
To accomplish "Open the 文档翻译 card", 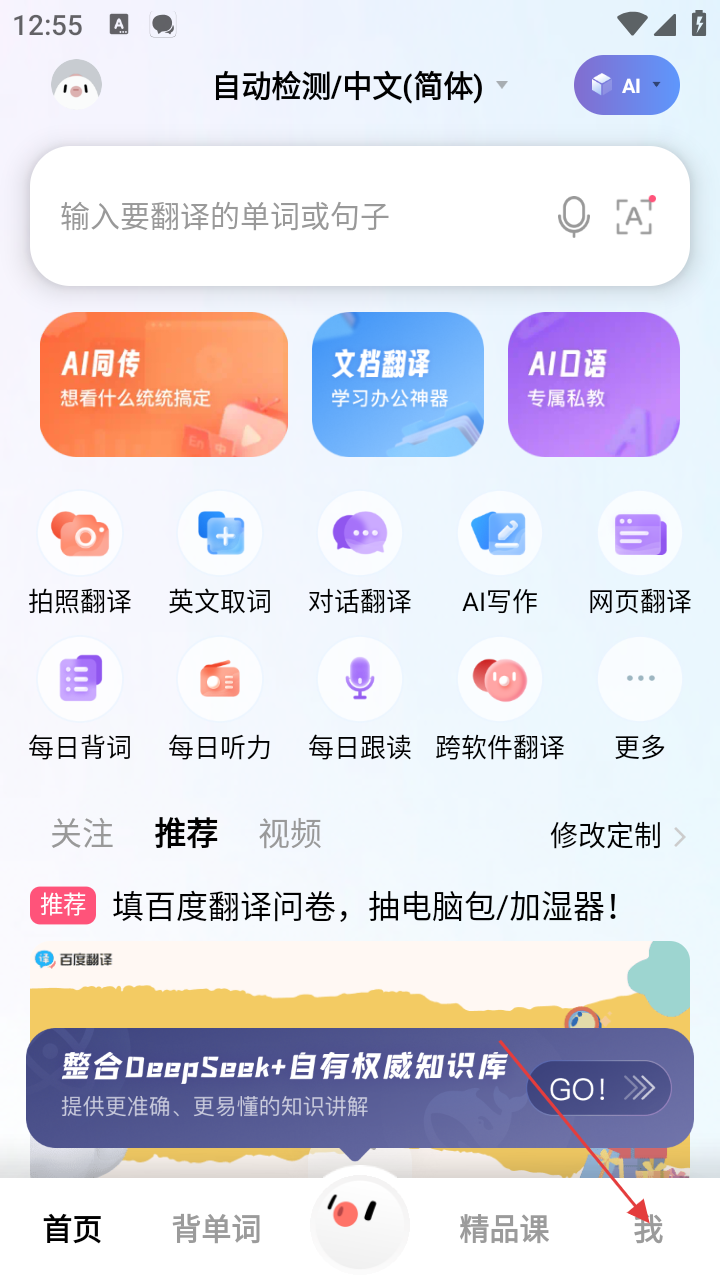I will point(398,384).
